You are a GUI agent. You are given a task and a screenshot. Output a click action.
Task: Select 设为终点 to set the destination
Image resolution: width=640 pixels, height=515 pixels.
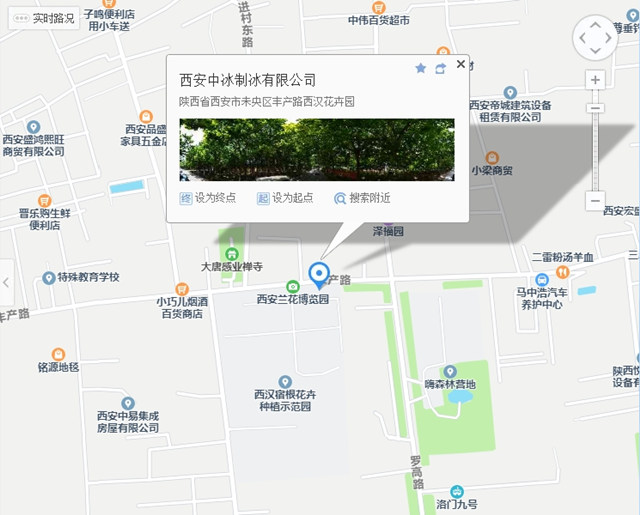(208, 198)
